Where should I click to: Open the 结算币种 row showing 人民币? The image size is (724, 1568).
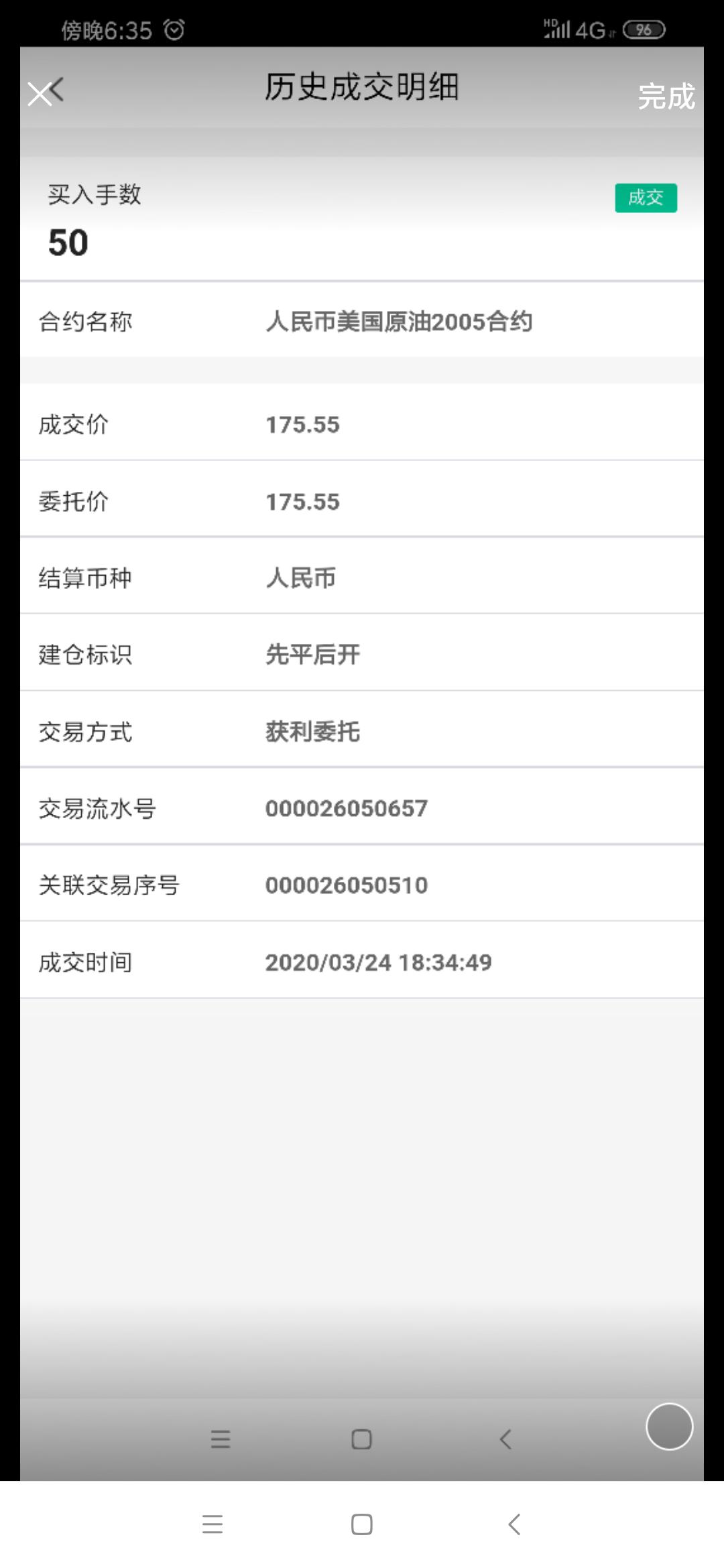362,576
